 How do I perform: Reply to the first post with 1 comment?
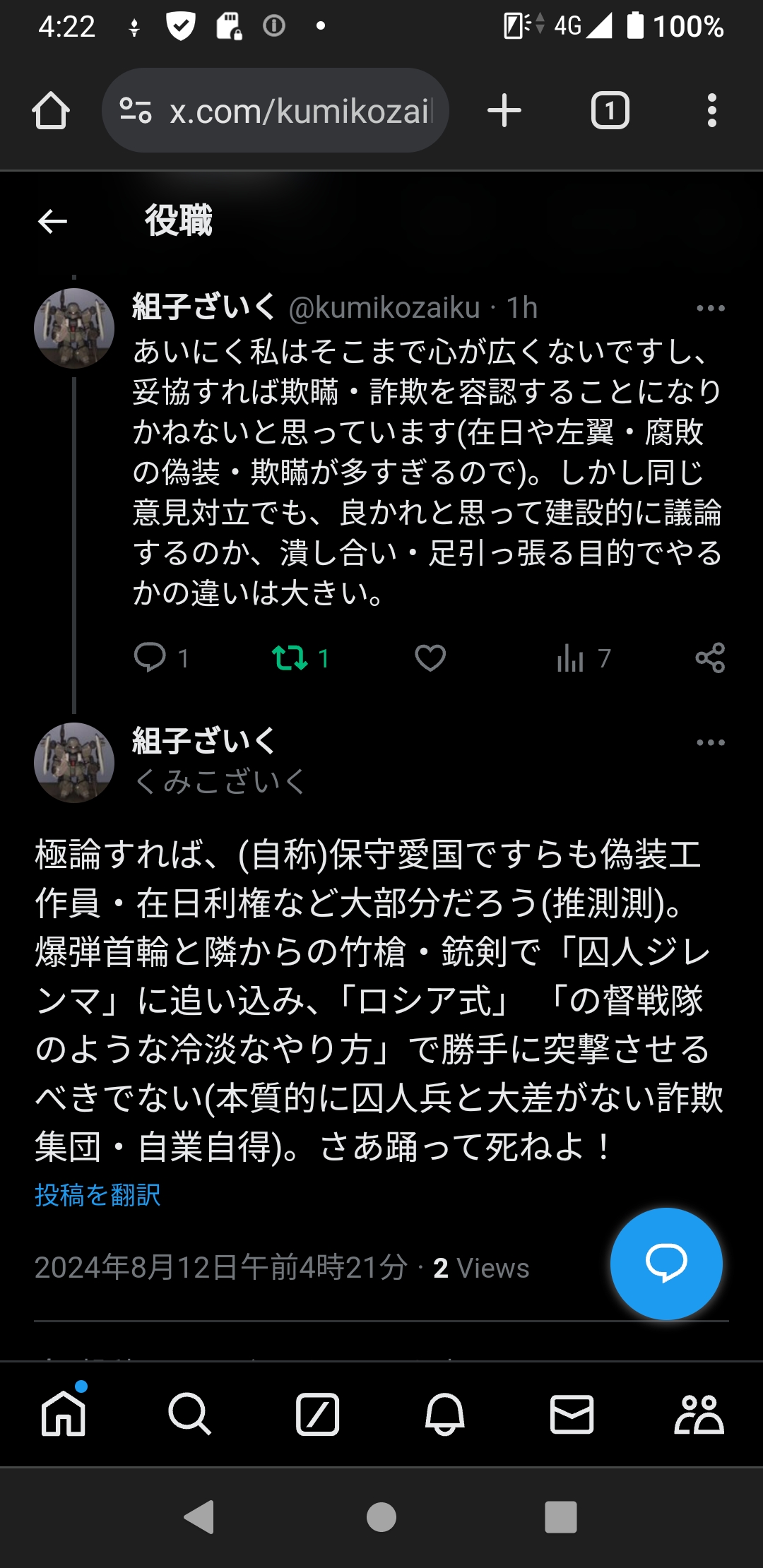150,658
